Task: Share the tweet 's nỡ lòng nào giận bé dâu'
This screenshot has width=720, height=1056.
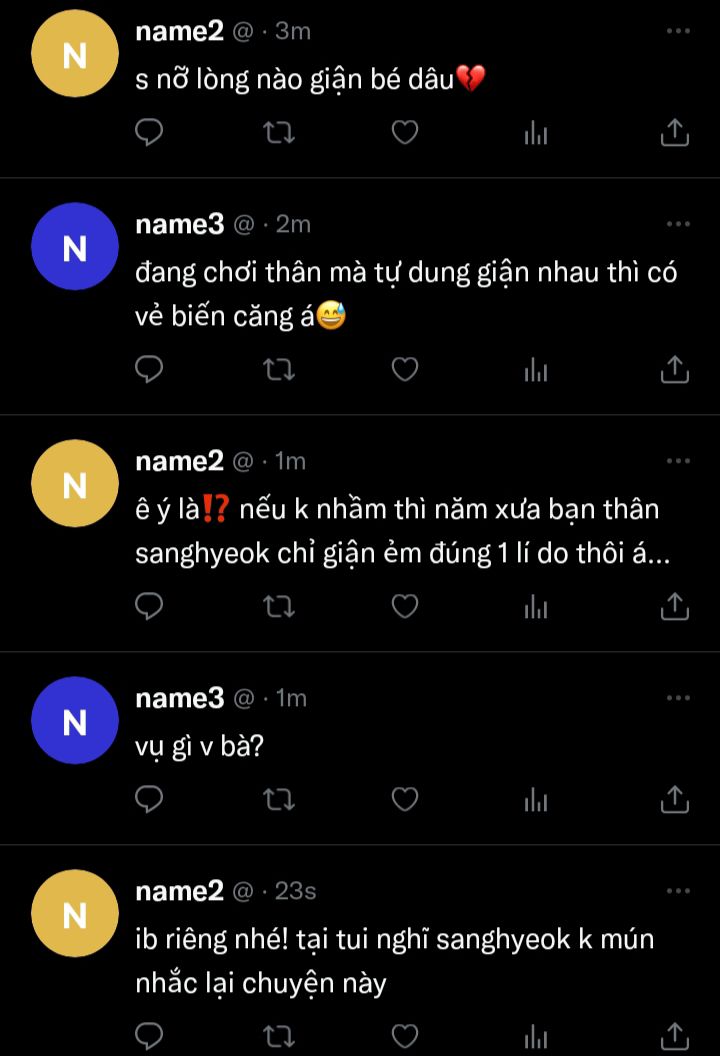Action: coord(675,132)
